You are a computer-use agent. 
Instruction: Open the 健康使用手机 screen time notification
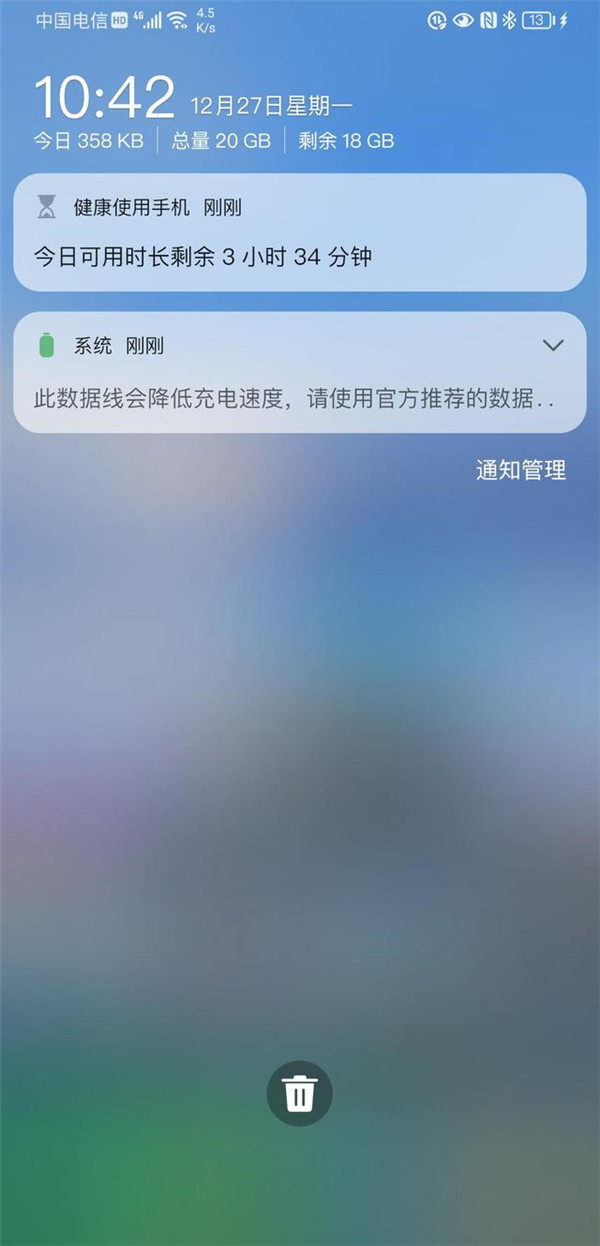coord(299,233)
